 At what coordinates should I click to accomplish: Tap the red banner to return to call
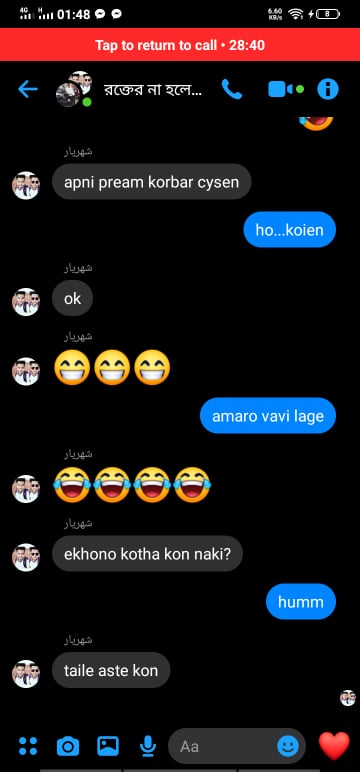coord(180,45)
